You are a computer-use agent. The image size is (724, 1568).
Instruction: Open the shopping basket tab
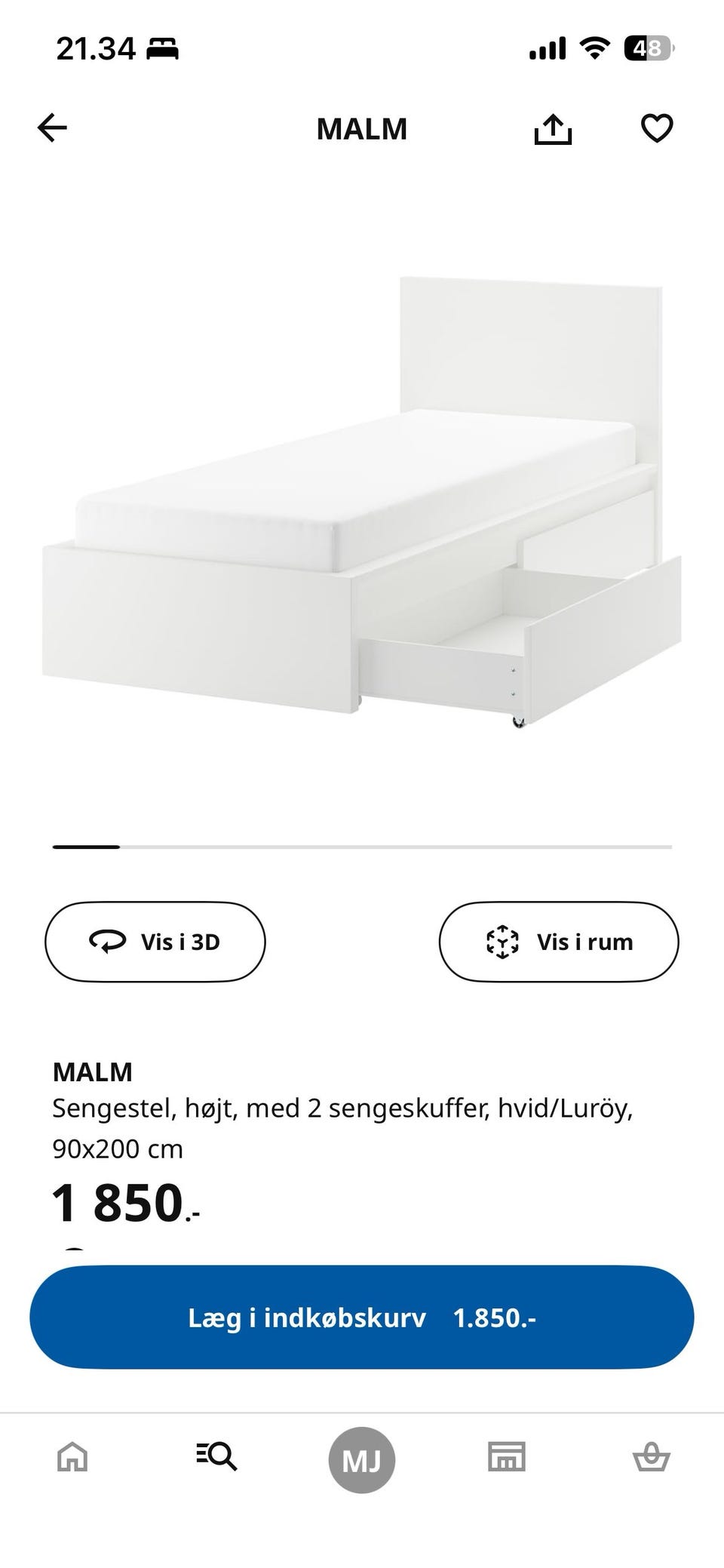click(x=651, y=1456)
